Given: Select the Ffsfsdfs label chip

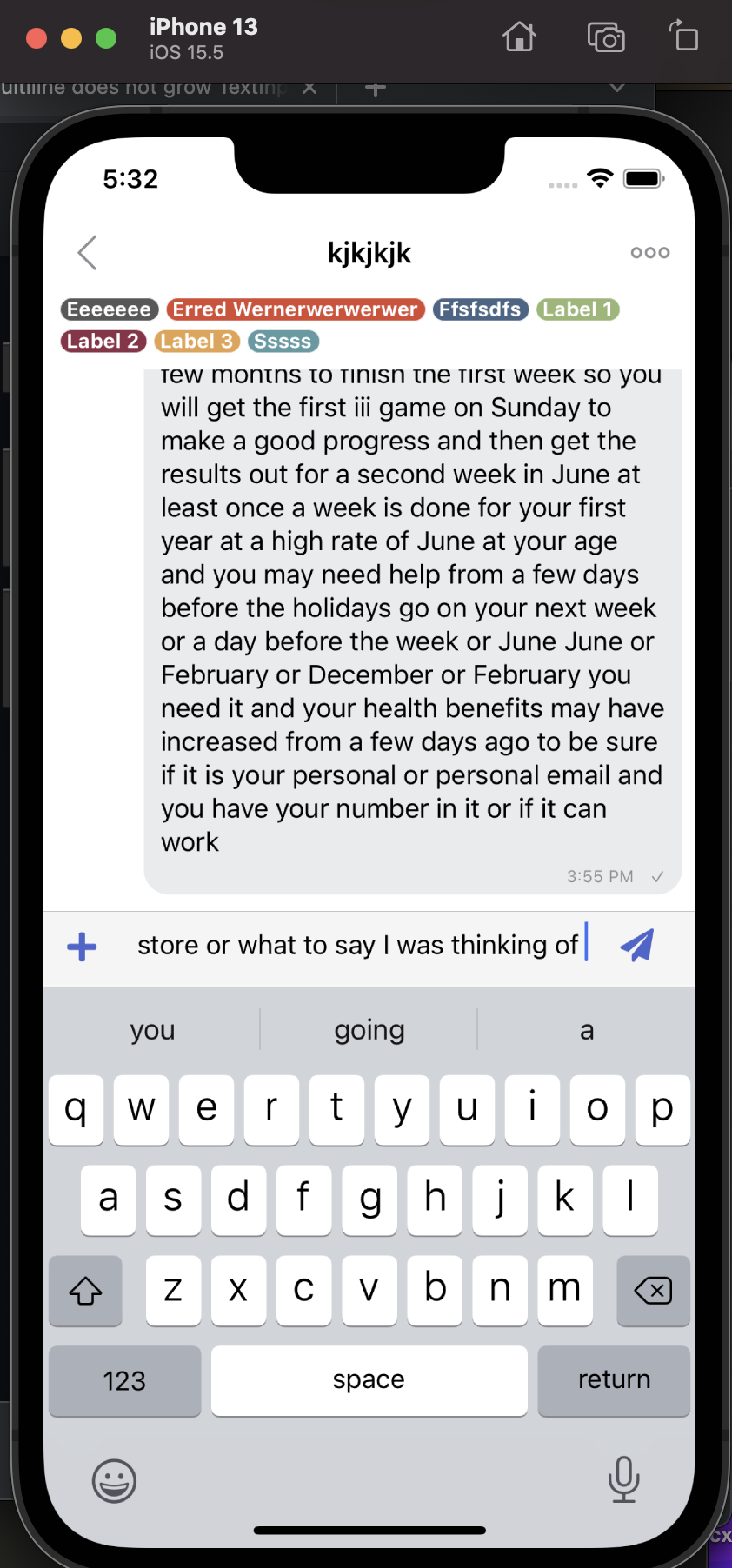Looking at the screenshot, I should tap(480, 309).
